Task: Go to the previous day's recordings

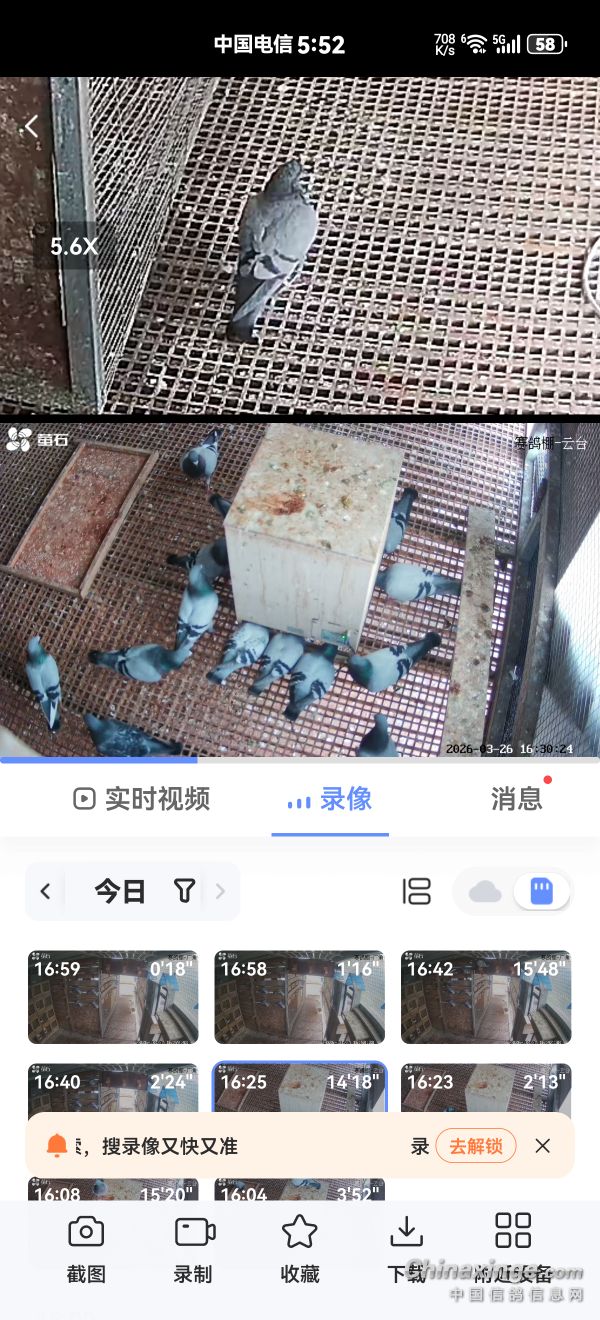Action: [45, 891]
